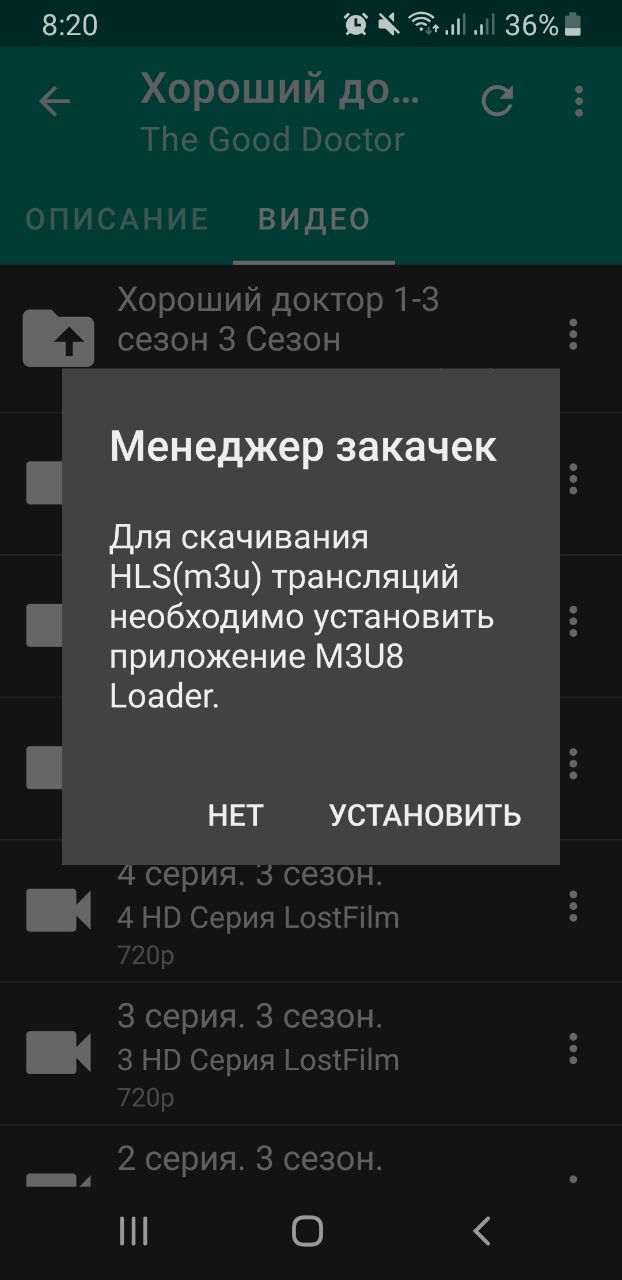
Task: Refresh the video list
Action: coord(497,102)
